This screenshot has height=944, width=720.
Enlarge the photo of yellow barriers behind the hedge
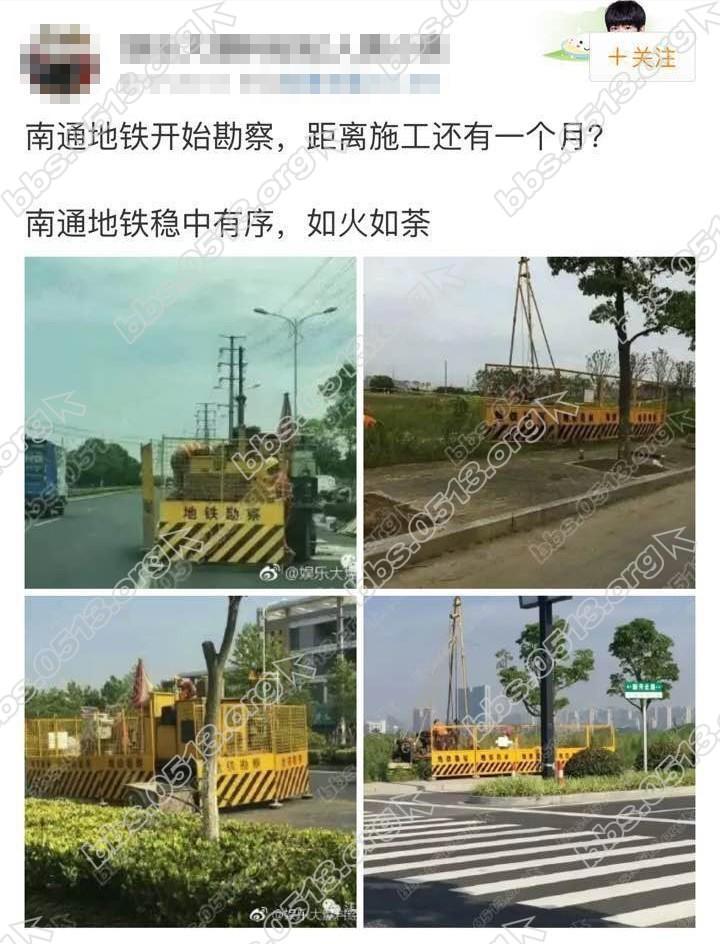point(190,761)
